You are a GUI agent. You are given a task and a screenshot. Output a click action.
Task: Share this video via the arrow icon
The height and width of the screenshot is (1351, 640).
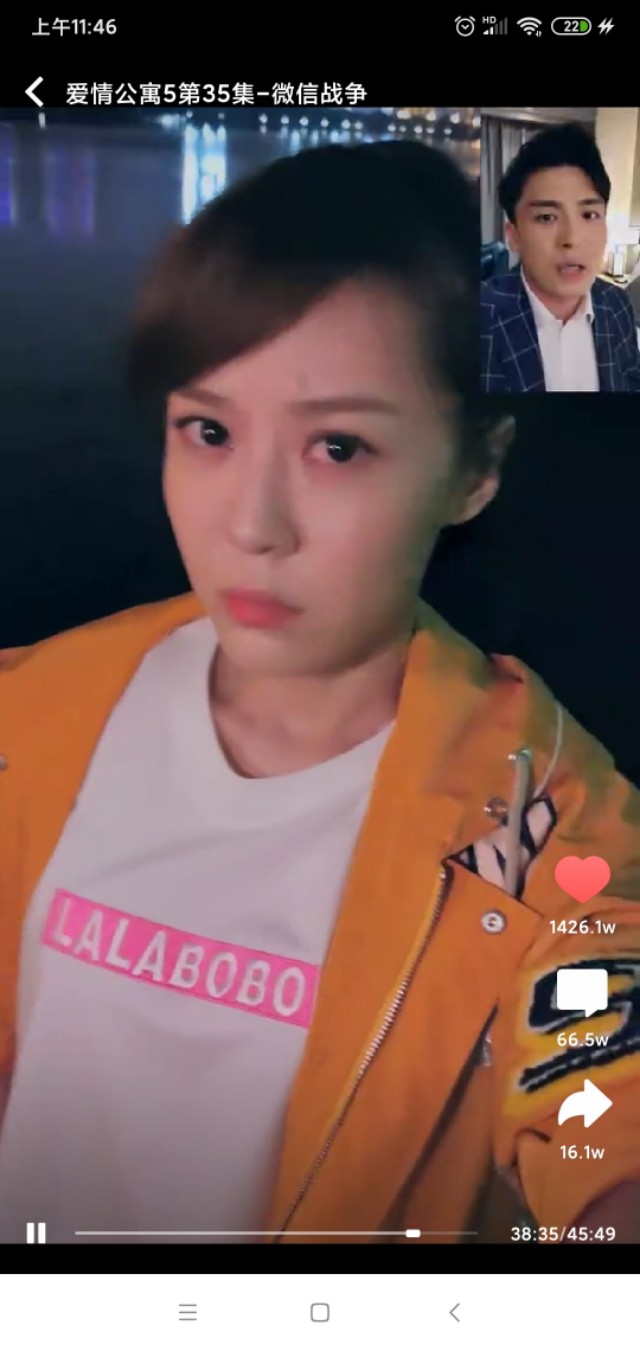584,1105
